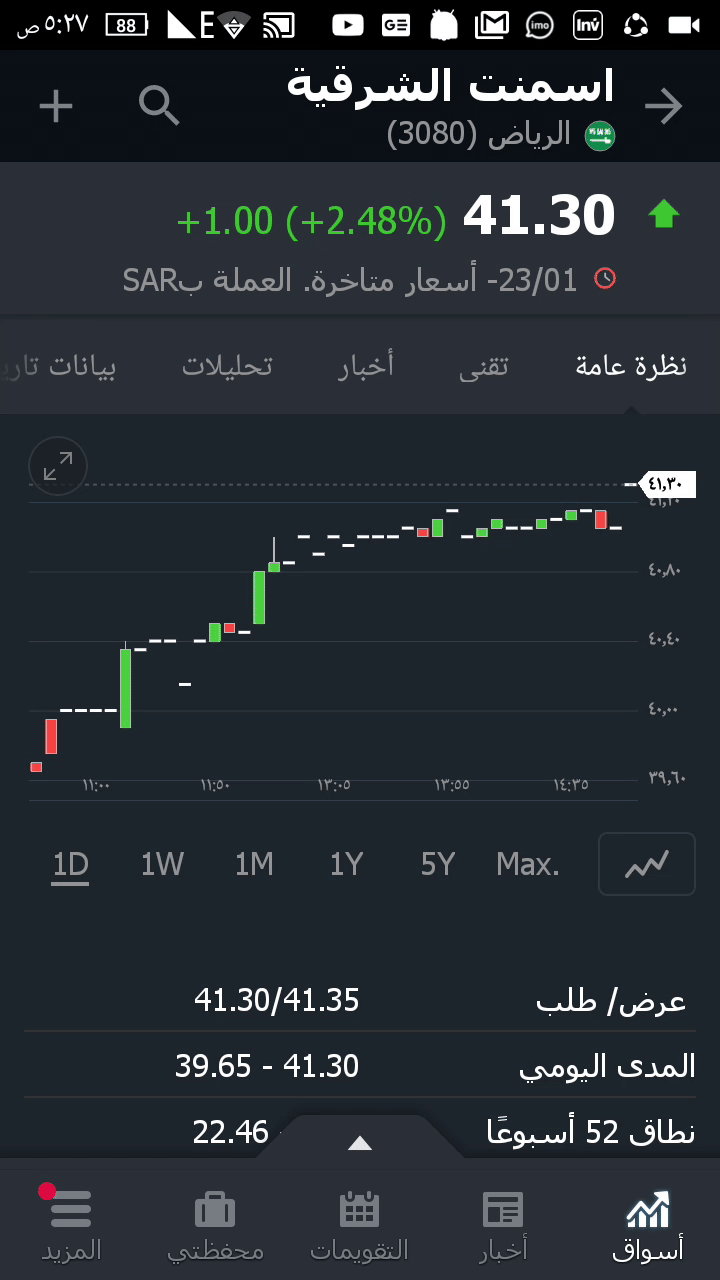Change the chart type with line icon
The height and width of the screenshot is (1280, 720).
[x=646, y=864]
